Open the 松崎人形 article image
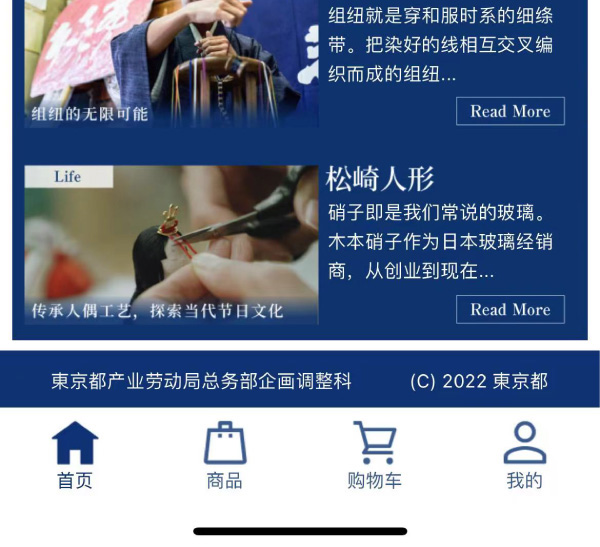 point(171,245)
